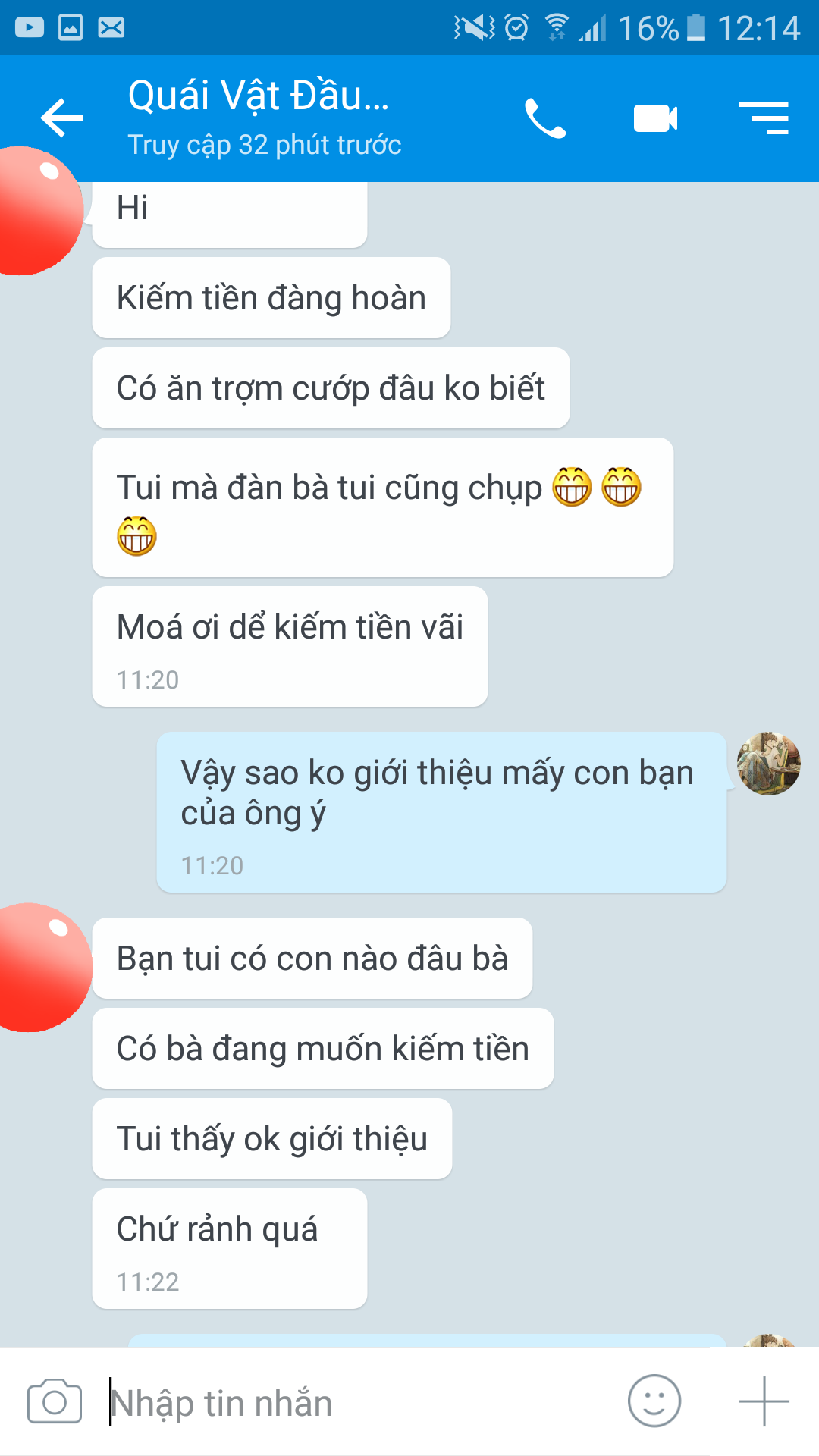Focus the Nhập tin nhắn message field

tap(356, 1402)
